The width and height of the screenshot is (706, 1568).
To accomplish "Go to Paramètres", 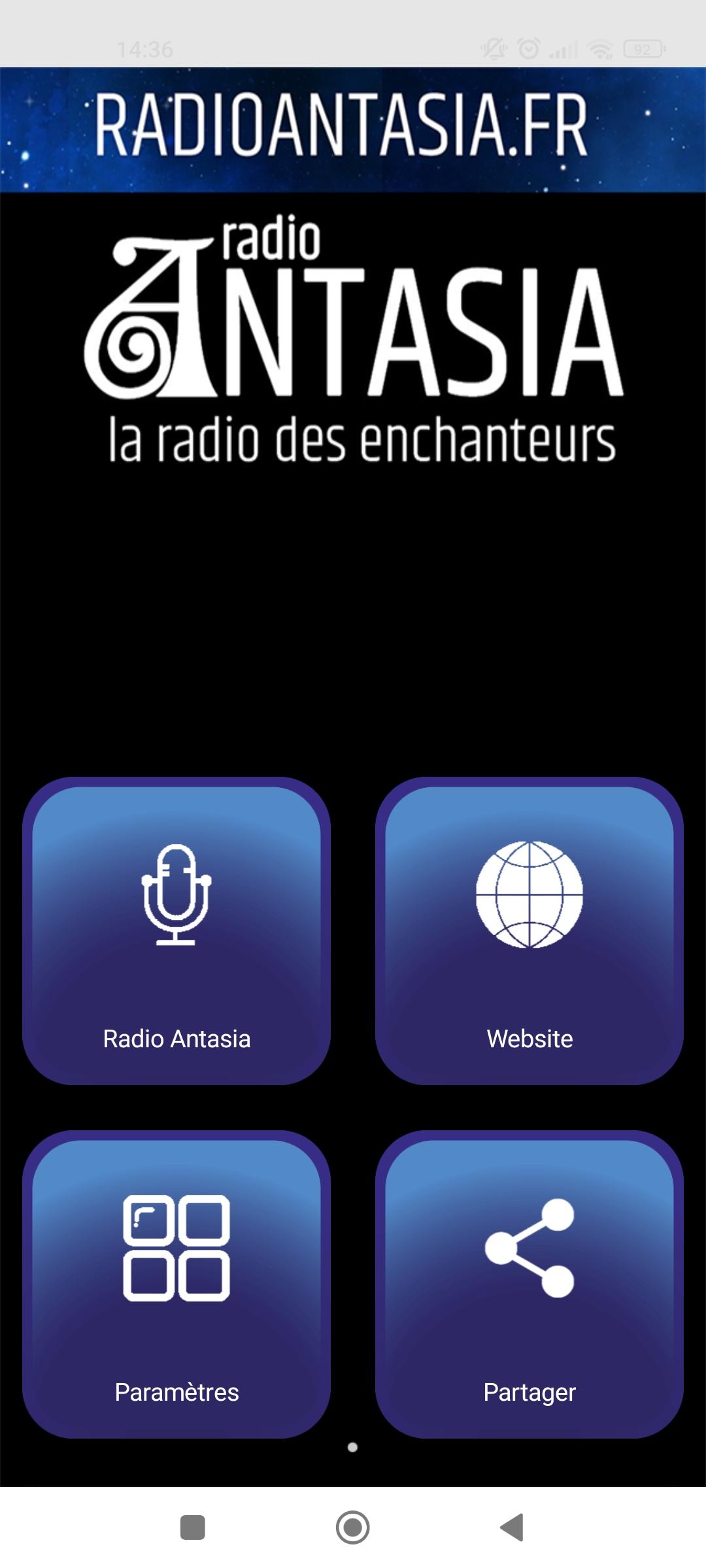I will pyautogui.click(x=176, y=1284).
